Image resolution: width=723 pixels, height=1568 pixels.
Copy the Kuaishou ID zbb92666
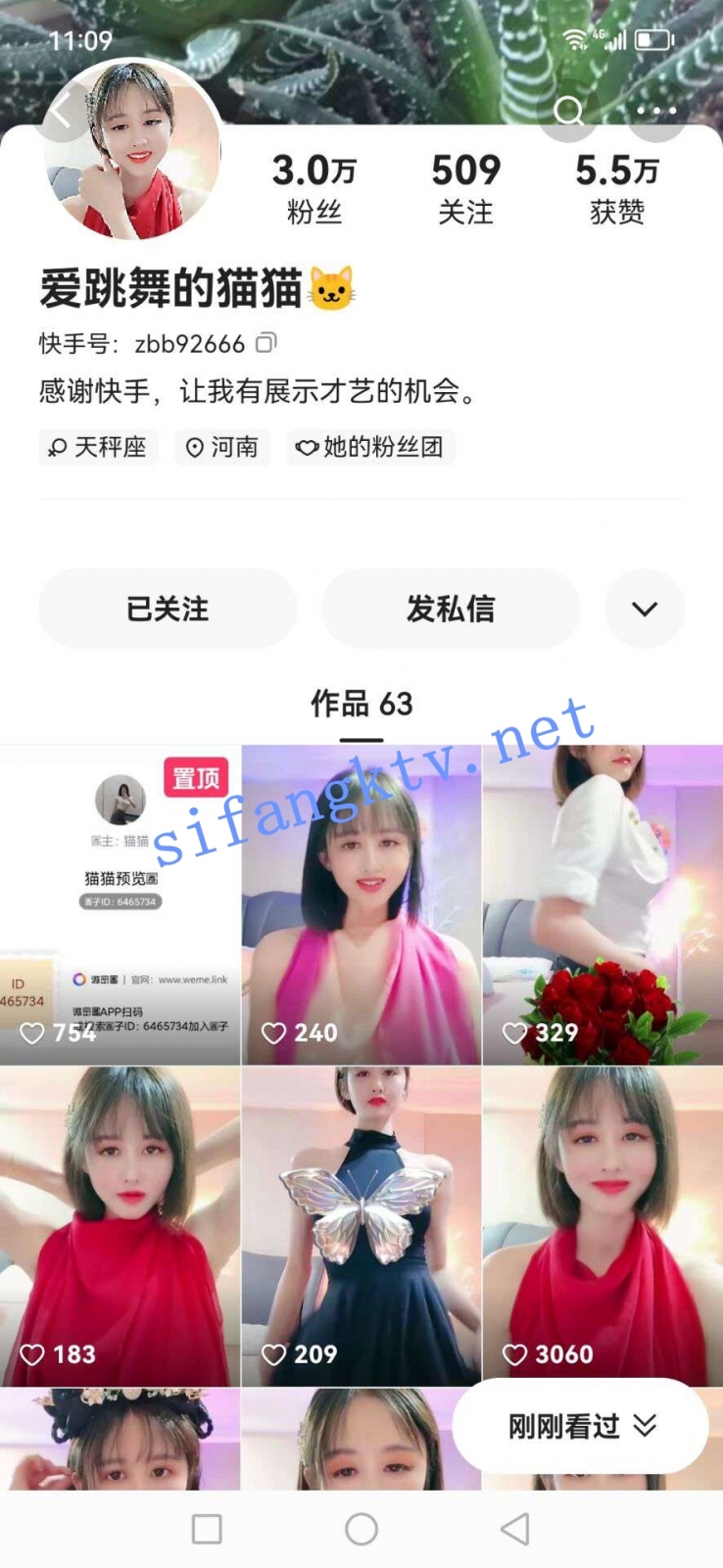pyautogui.click(x=266, y=343)
